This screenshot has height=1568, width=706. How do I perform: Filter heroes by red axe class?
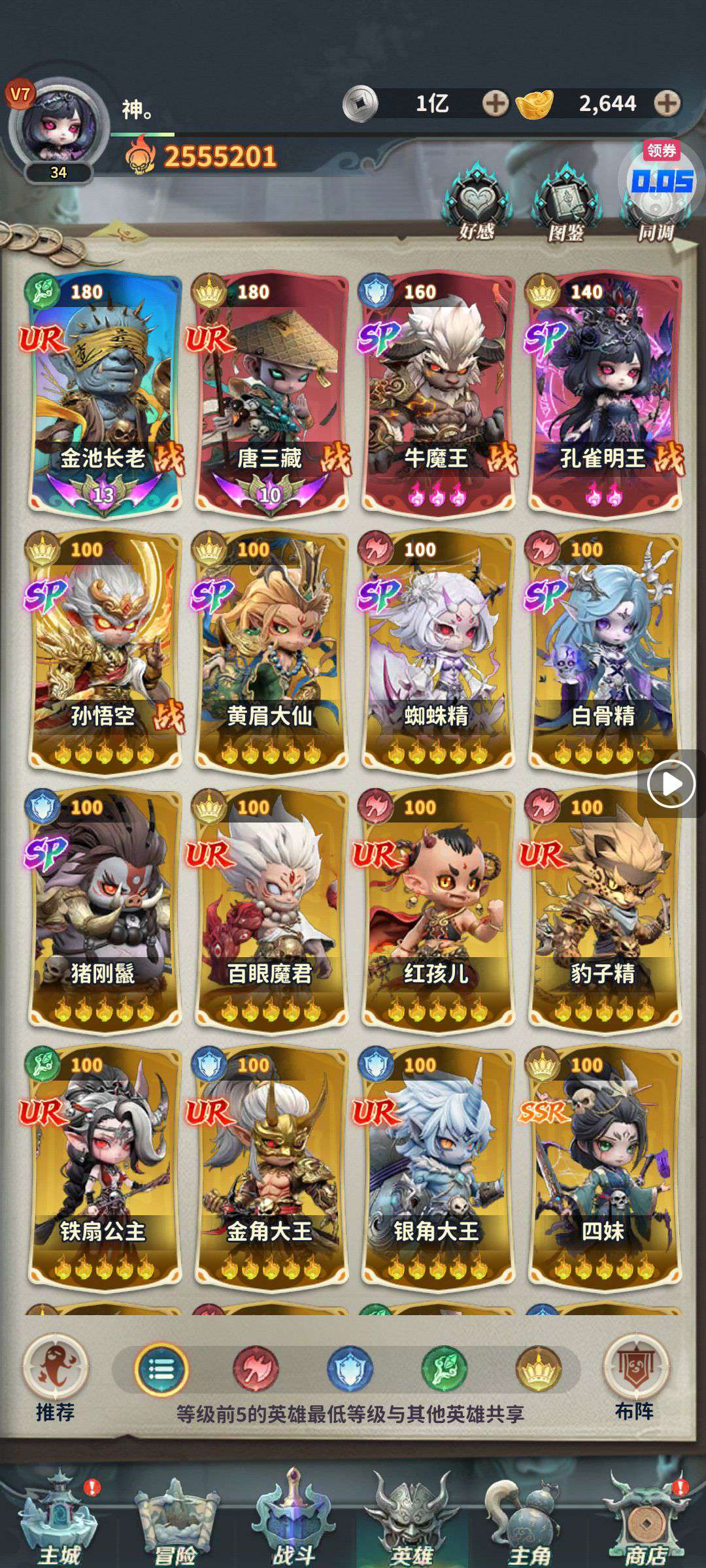[256, 1368]
